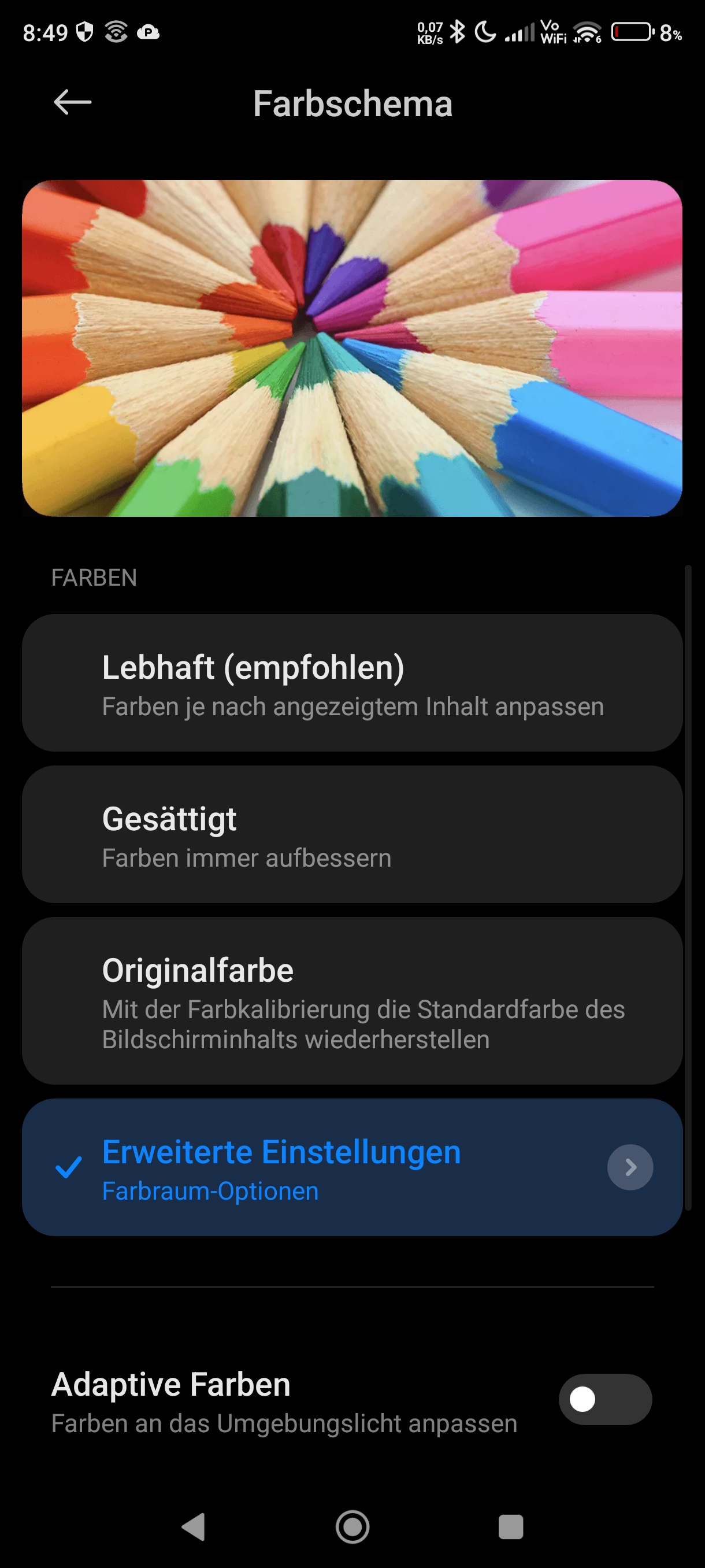The image size is (705, 1568).
Task: Enable the Adaptive Farben switch
Action: [x=604, y=1399]
